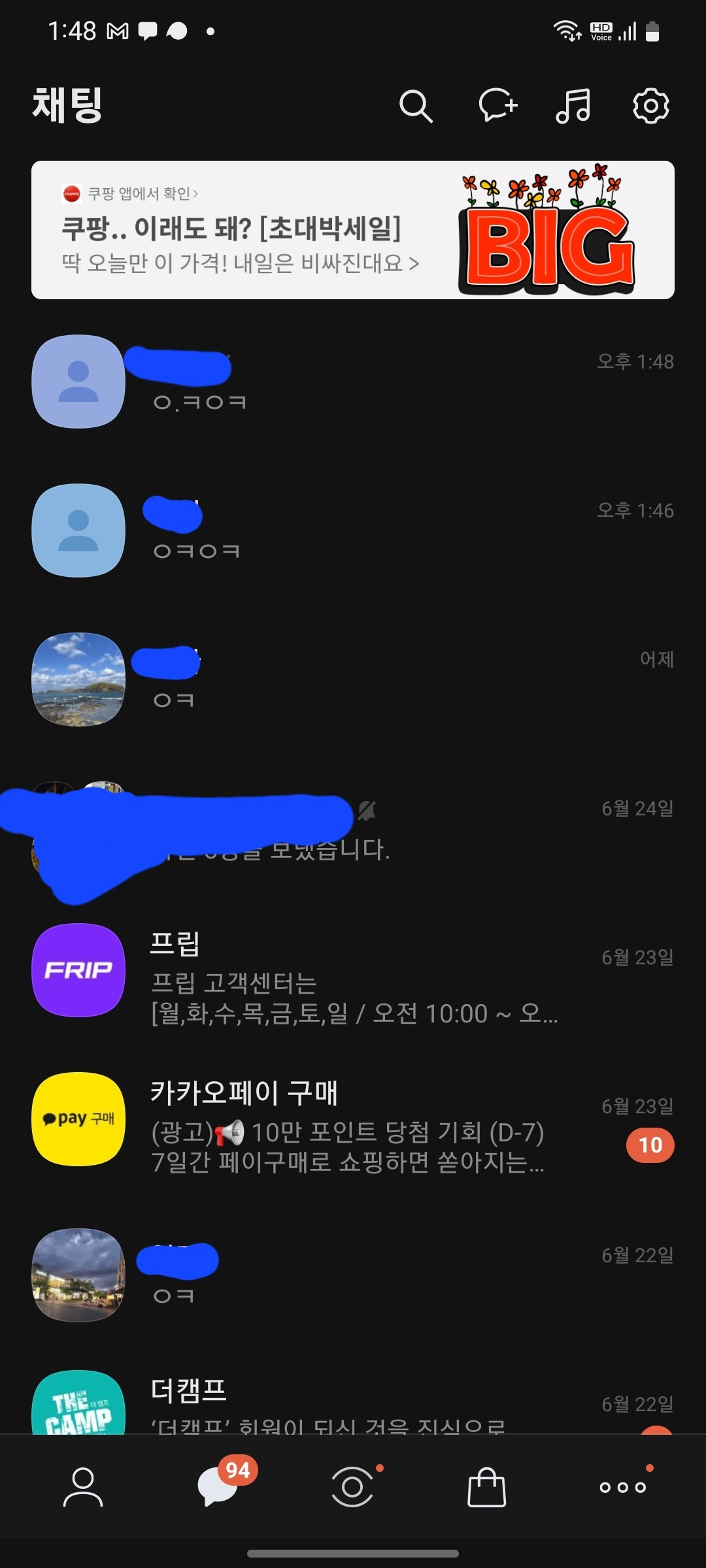Screen dimensions: 706x1568
Task: Go to the Shopping bag tab
Action: point(487,1487)
